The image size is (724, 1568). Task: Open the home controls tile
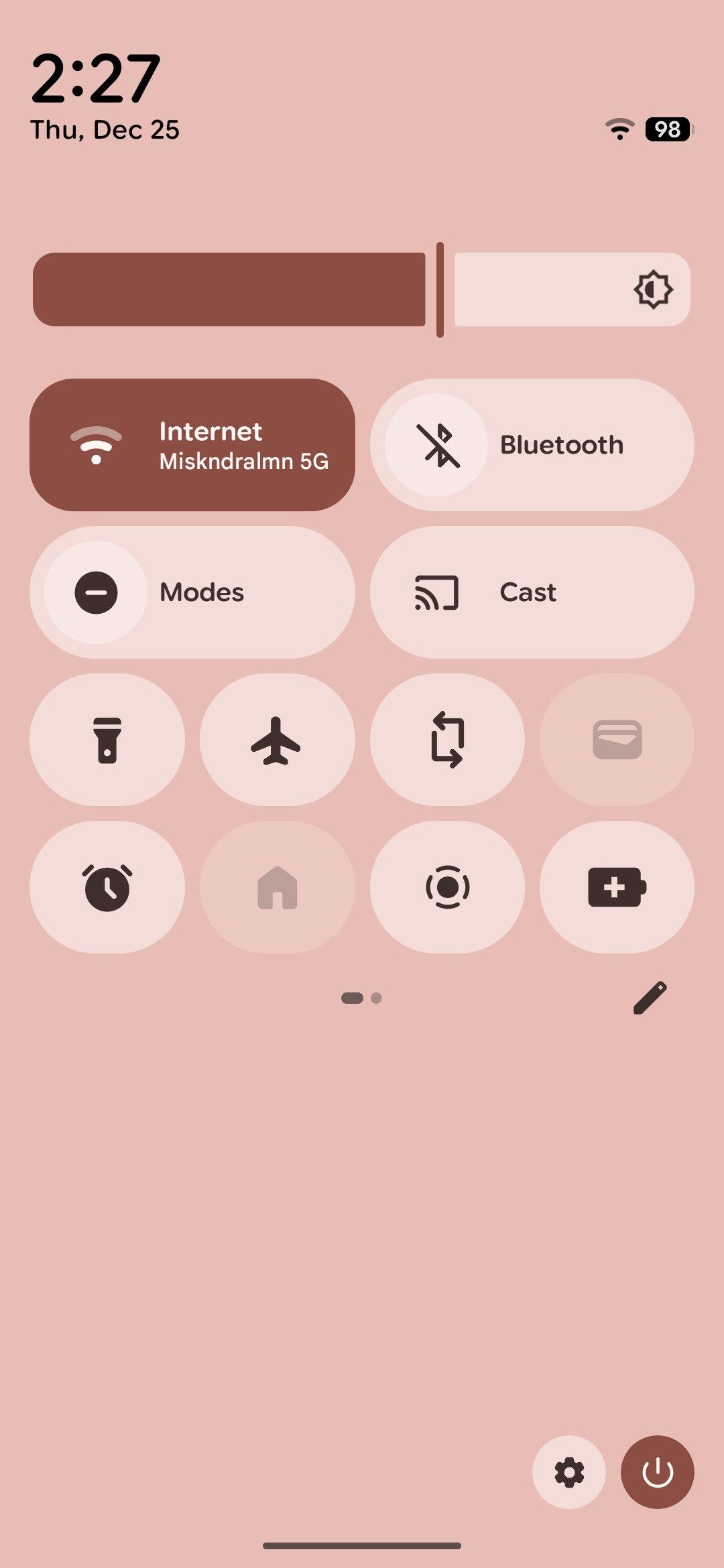point(277,887)
